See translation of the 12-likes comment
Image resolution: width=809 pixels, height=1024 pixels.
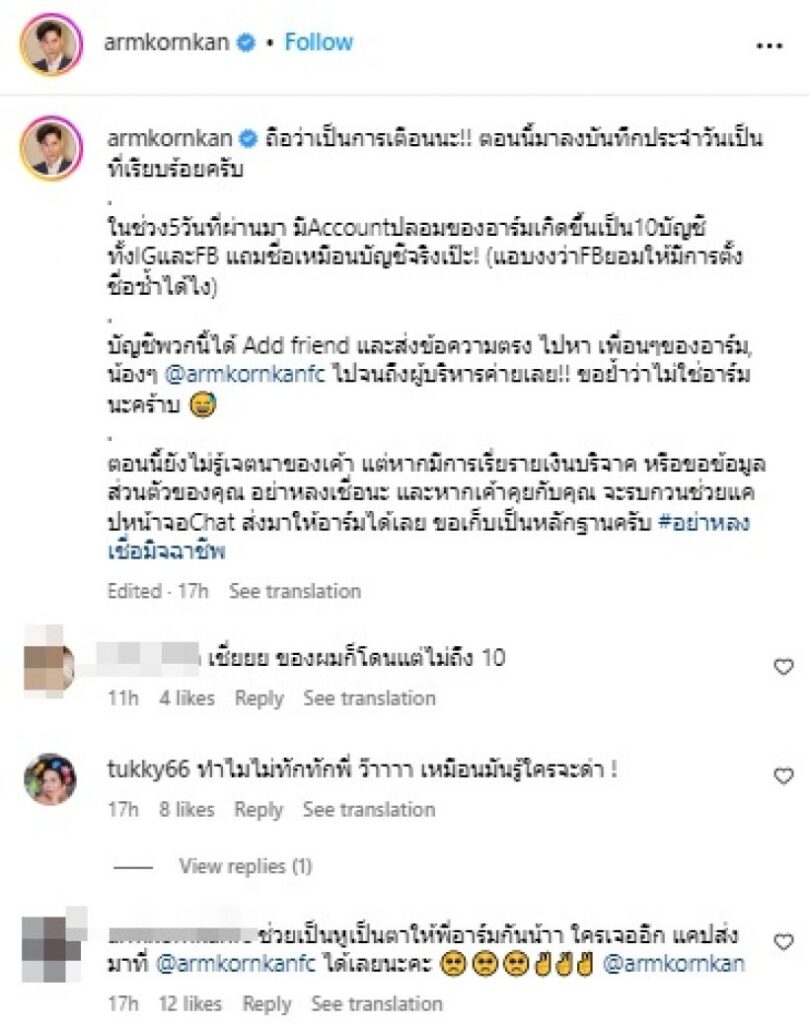[x=376, y=1003]
